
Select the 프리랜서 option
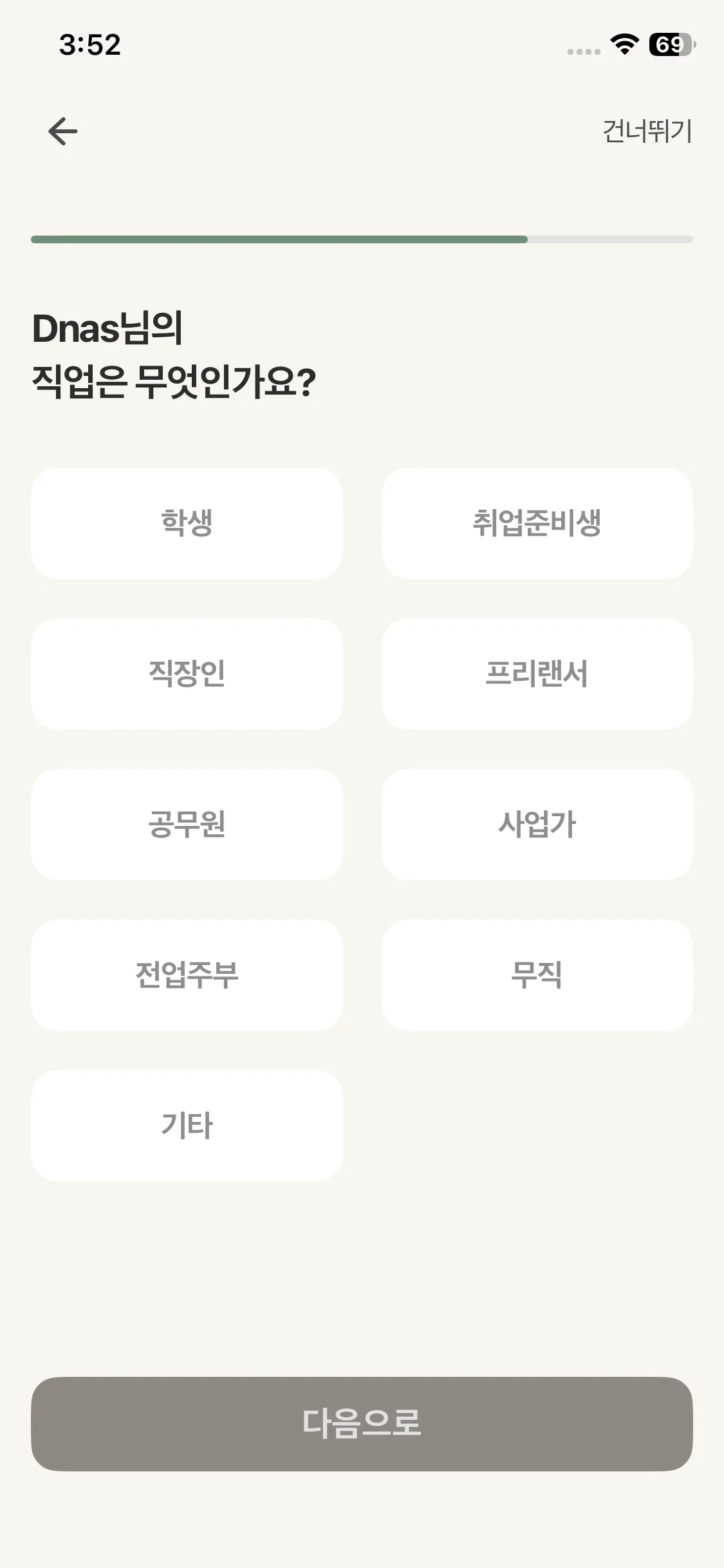[x=537, y=673]
